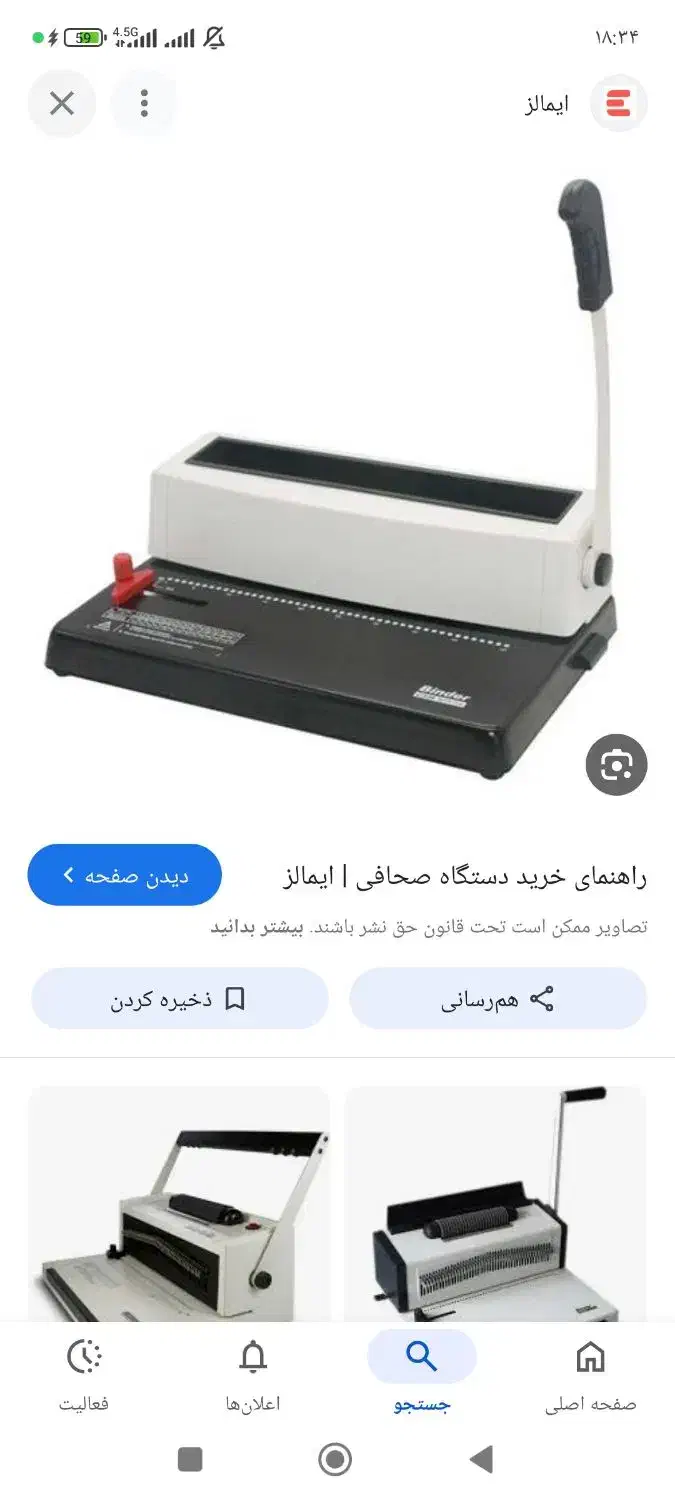
Task: Open the اعلان‌ها notifications tab
Action: click(x=253, y=1375)
